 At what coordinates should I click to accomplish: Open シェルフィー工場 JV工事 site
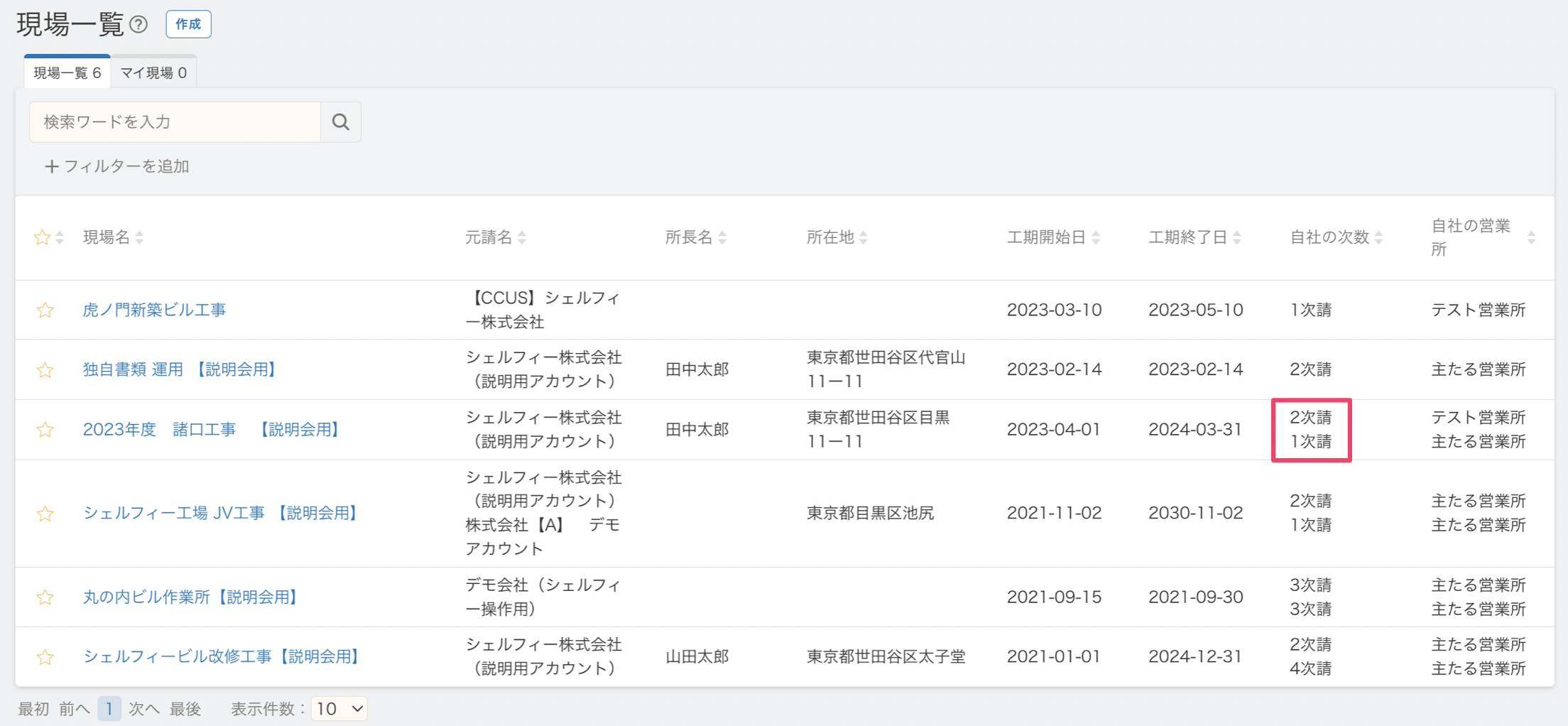(219, 513)
